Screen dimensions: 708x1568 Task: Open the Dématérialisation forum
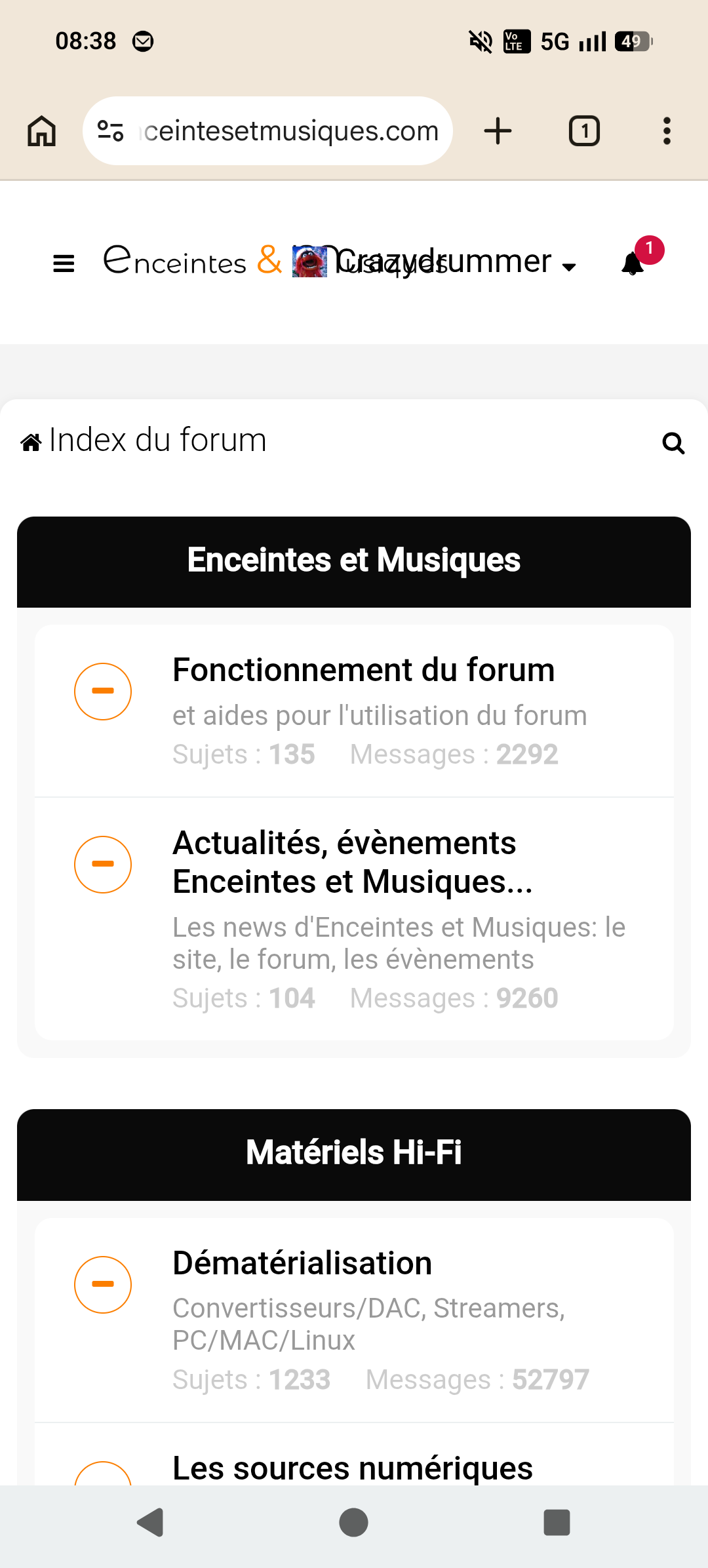tap(302, 1263)
